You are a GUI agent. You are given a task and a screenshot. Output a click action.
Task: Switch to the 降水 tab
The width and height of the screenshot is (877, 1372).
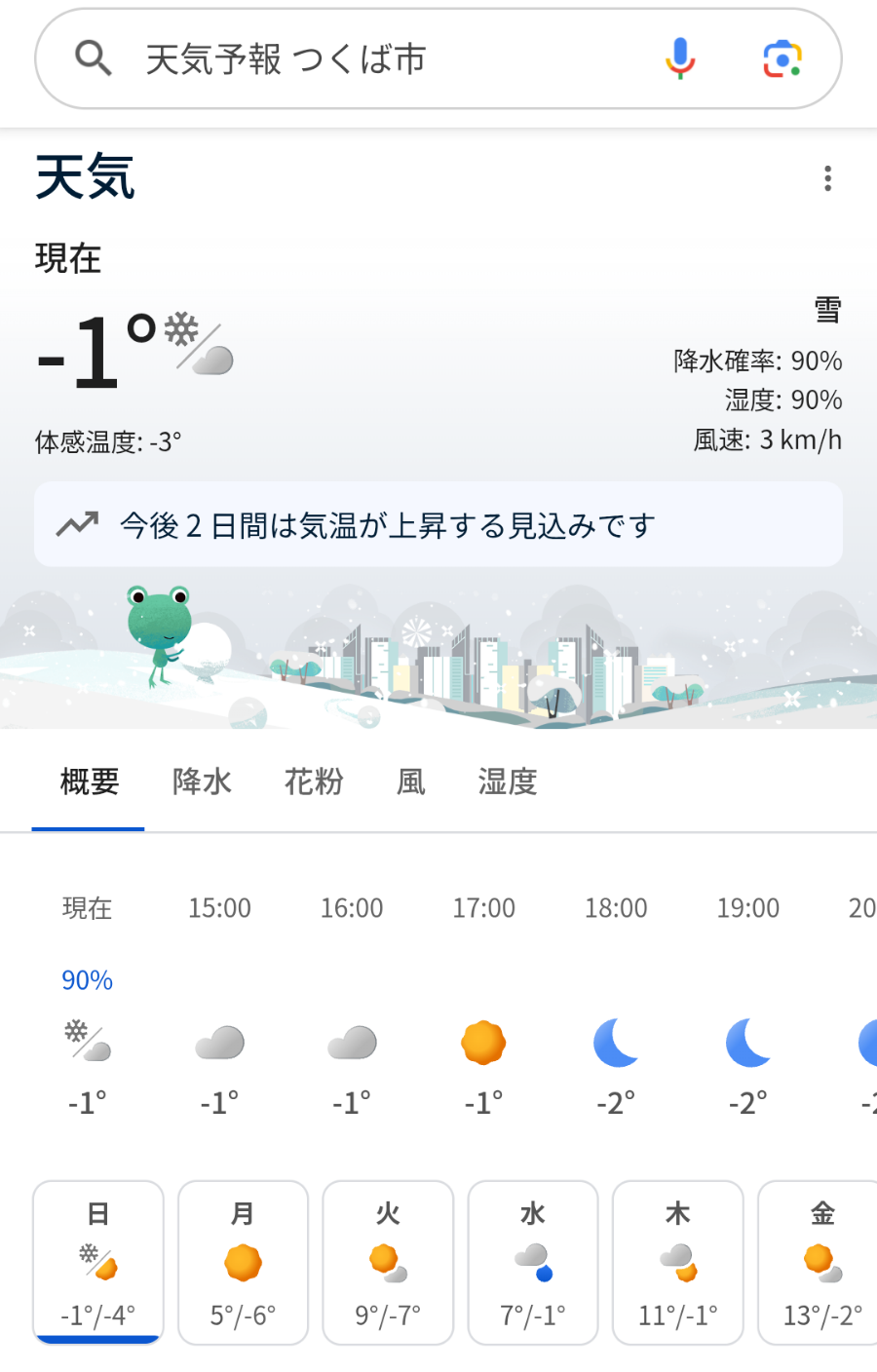(202, 781)
